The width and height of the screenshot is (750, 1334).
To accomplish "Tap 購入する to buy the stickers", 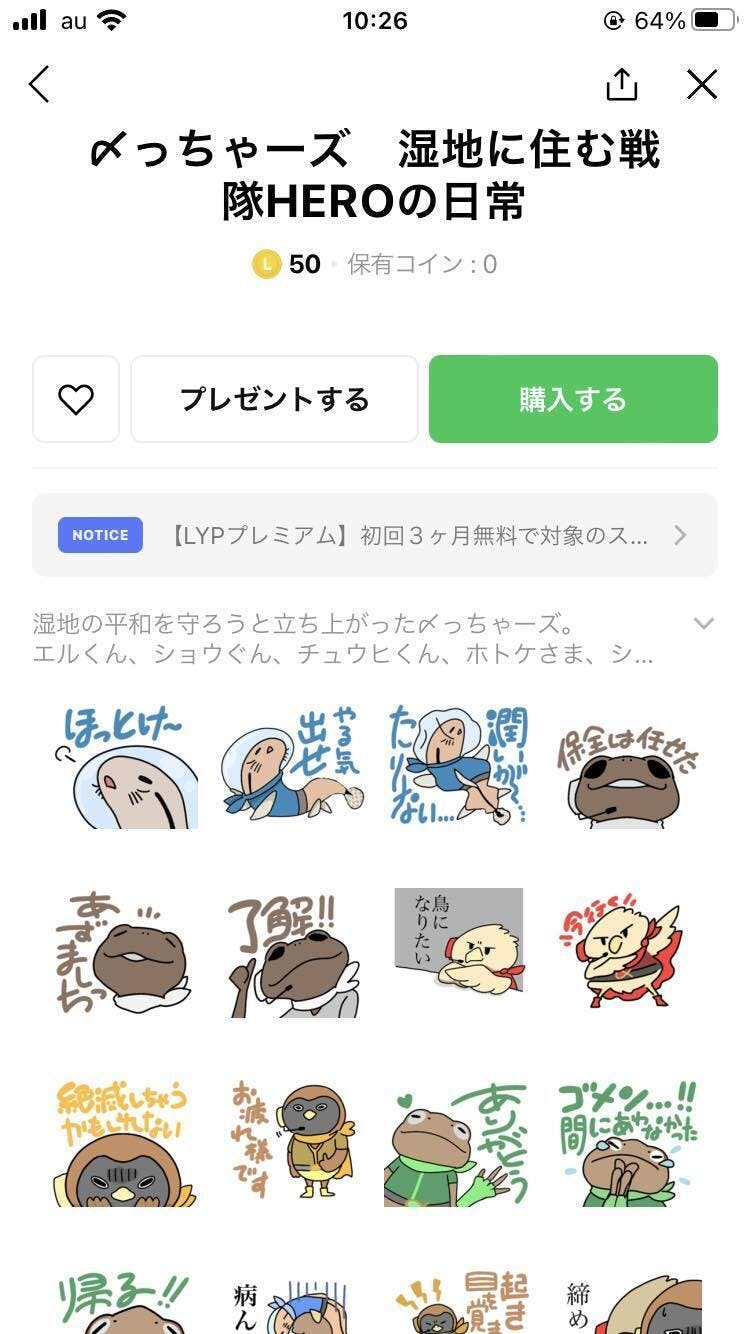I will (x=573, y=399).
